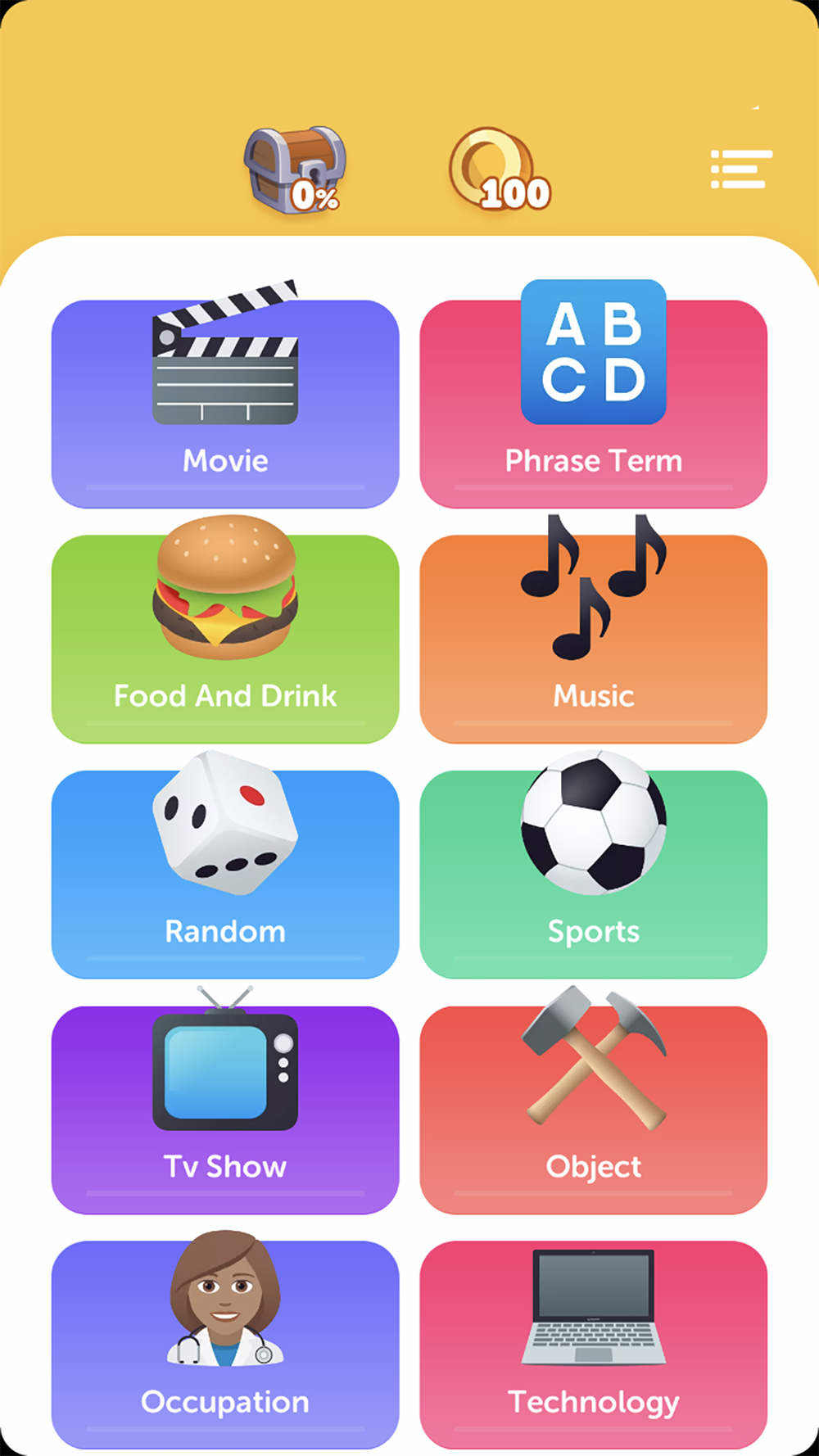This screenshot has width=819, height=1456.
Task: Open the list menu icon
Action: pos(741,170)
